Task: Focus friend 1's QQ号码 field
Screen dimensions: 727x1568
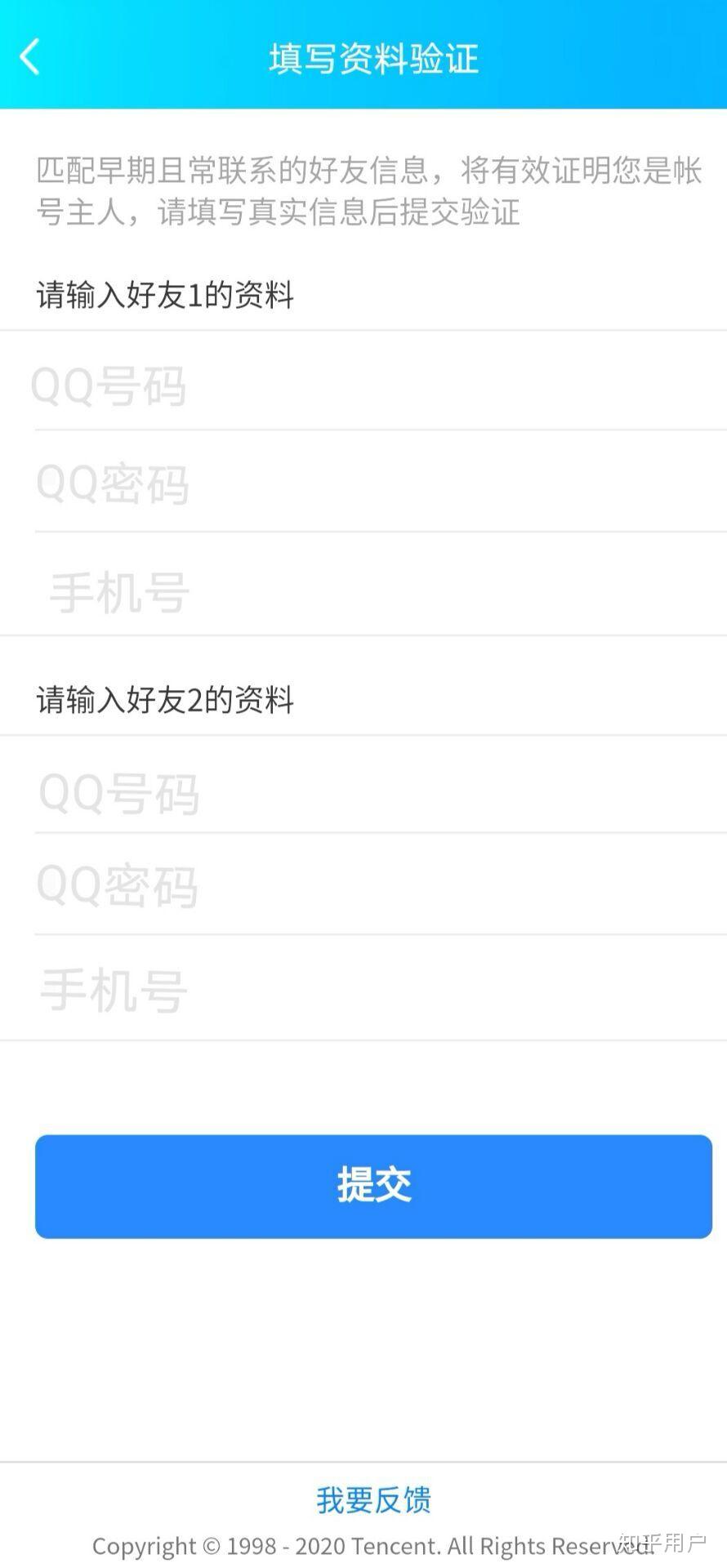Action: point(363,381)
